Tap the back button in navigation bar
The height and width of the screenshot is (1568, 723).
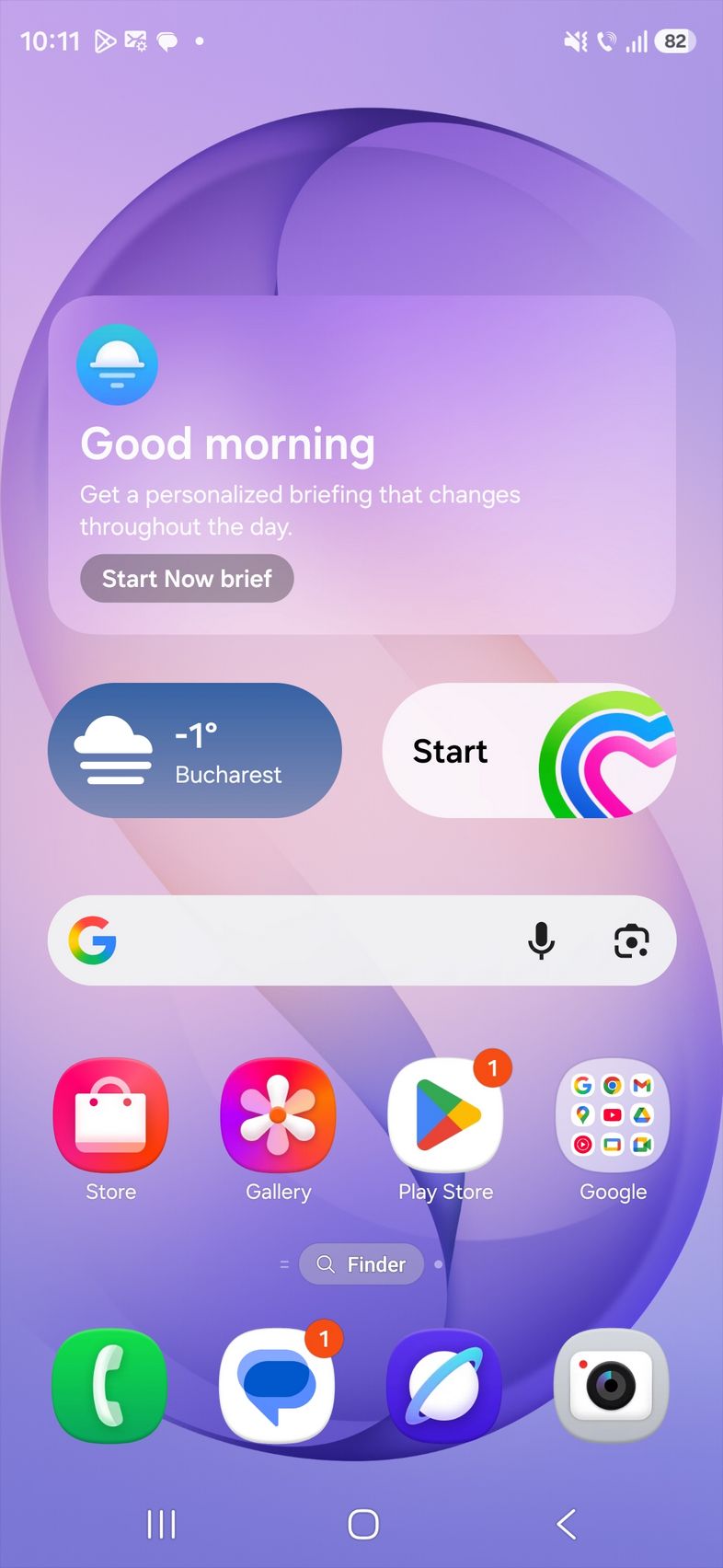(567, 1524)
